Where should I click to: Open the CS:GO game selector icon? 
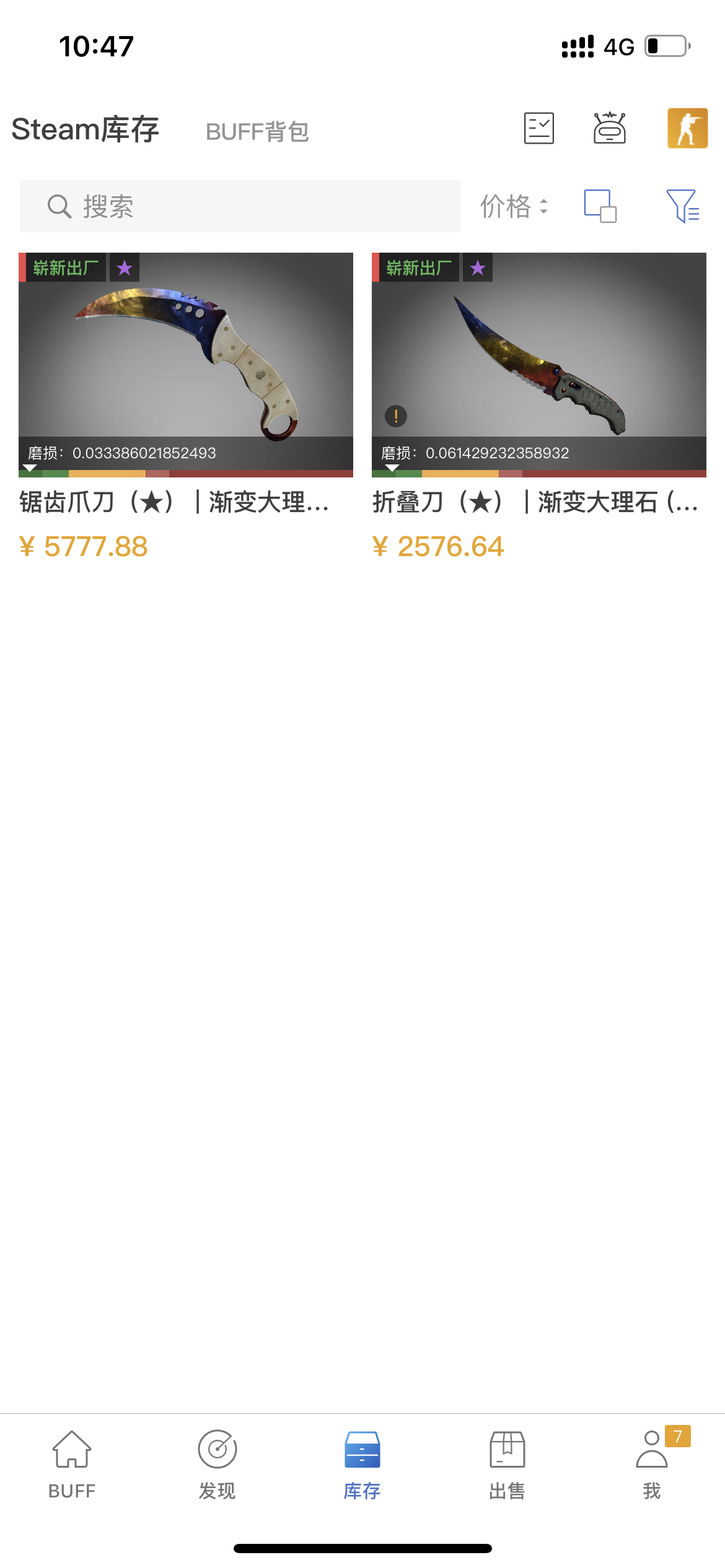(x=687, y=130)
